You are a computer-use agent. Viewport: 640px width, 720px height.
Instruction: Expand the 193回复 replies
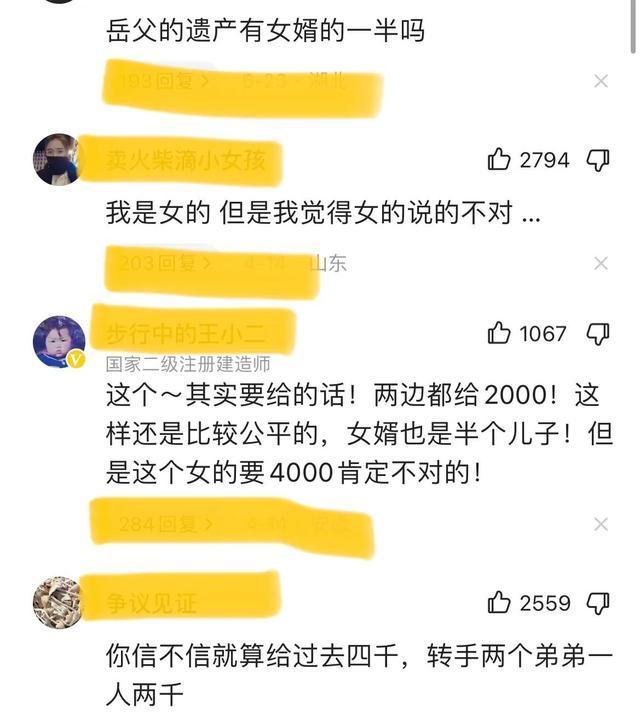pyautogui.click(x=164, y=82)
